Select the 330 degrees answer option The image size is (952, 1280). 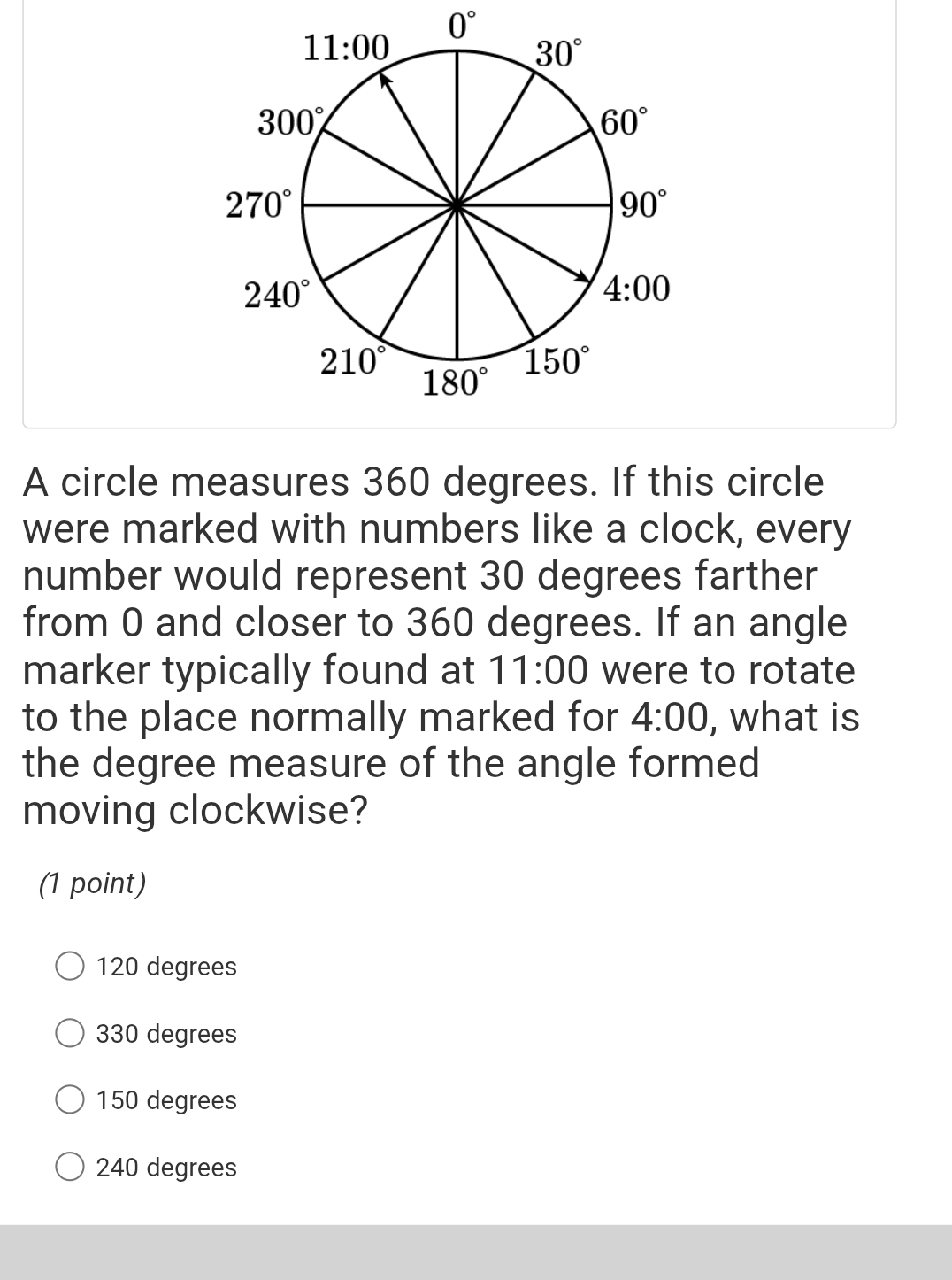pyautogui.click(x=70, y=1033)
